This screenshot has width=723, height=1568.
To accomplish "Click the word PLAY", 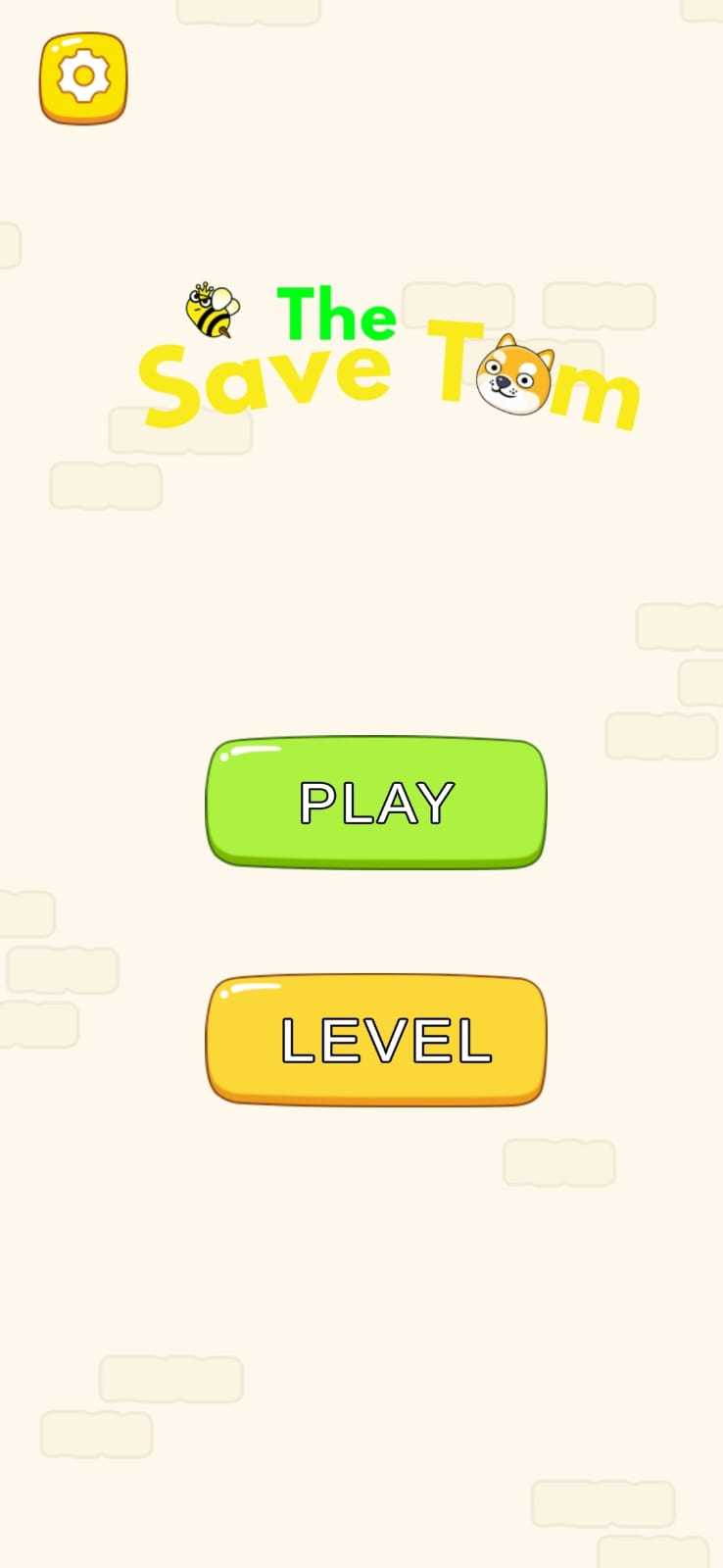I will click(375, 804).
